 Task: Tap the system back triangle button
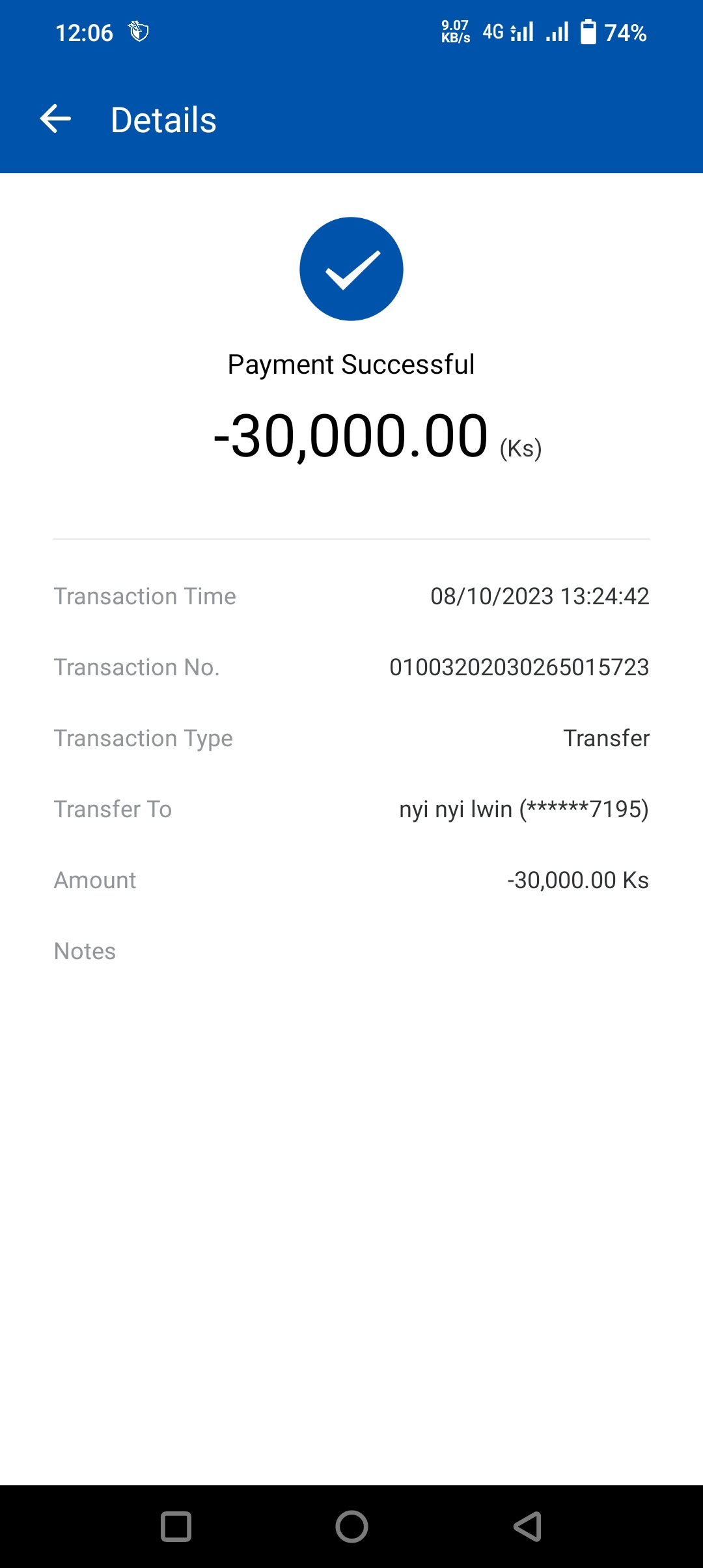527,1526
